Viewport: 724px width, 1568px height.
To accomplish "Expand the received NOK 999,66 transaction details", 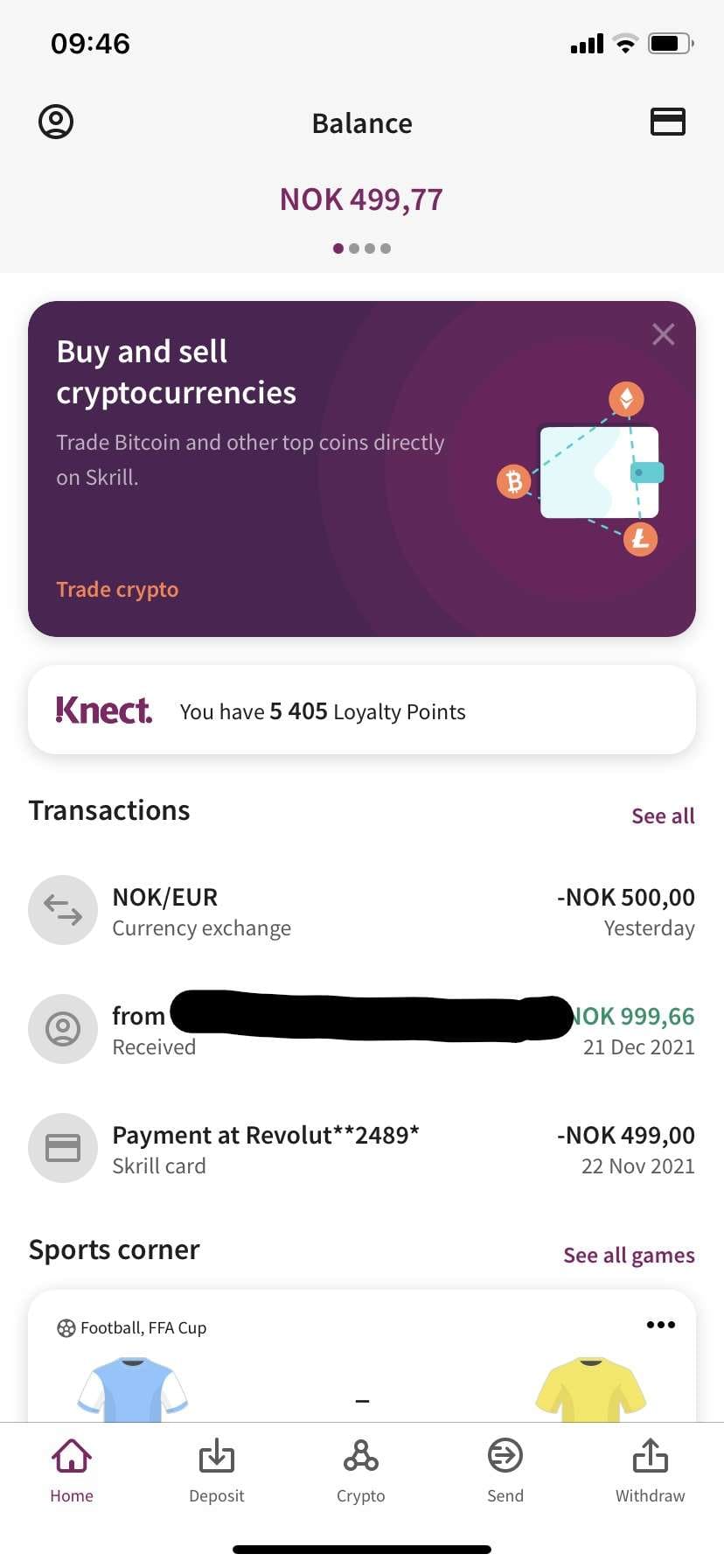I will point(361,1029).
